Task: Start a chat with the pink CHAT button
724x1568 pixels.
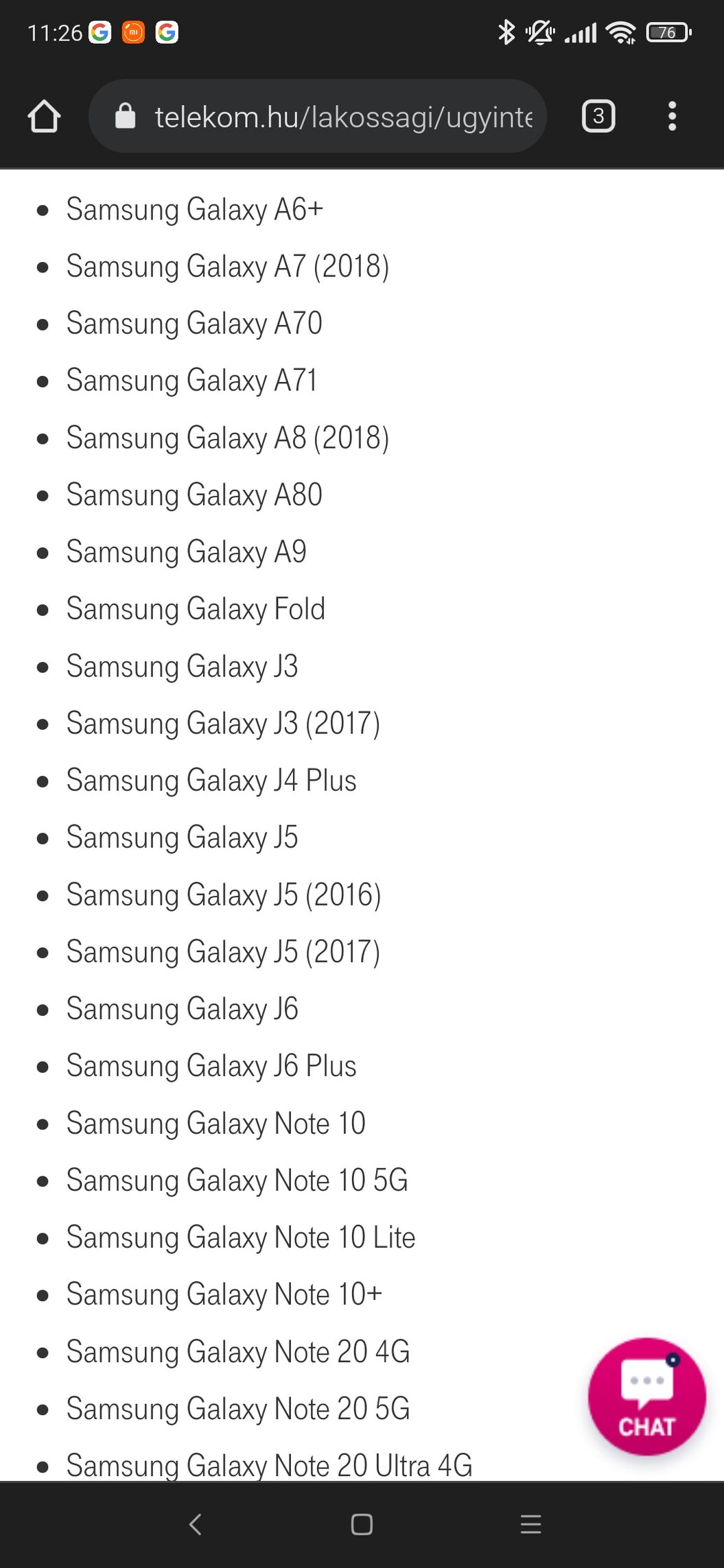Action: [x=646, y=1397]
